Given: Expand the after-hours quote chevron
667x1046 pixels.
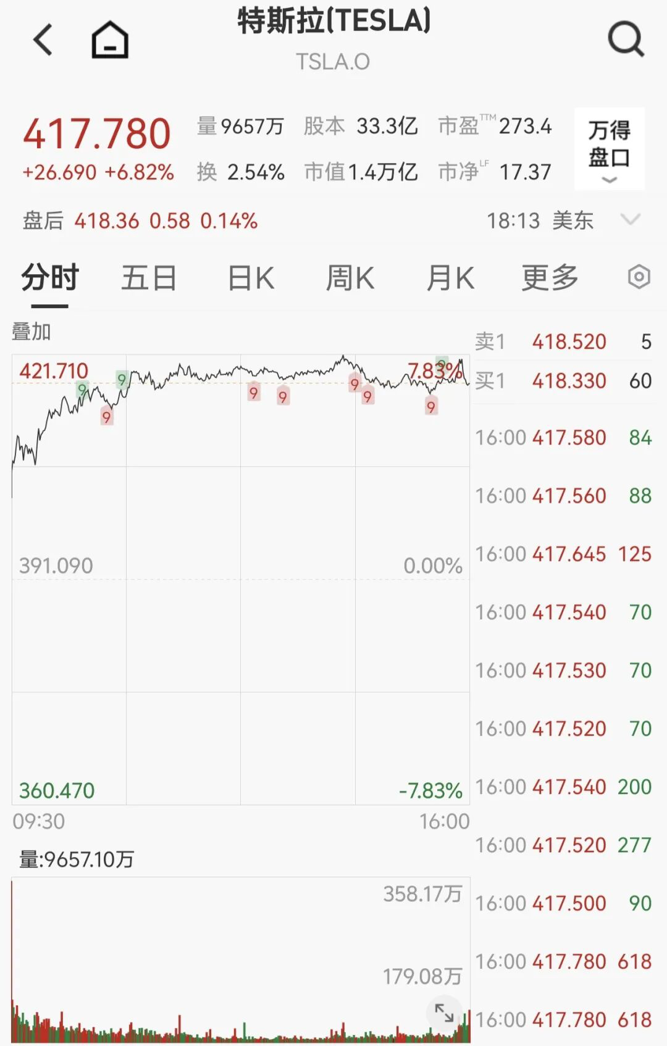Looking at the screenshot, I should pos(630,220).
